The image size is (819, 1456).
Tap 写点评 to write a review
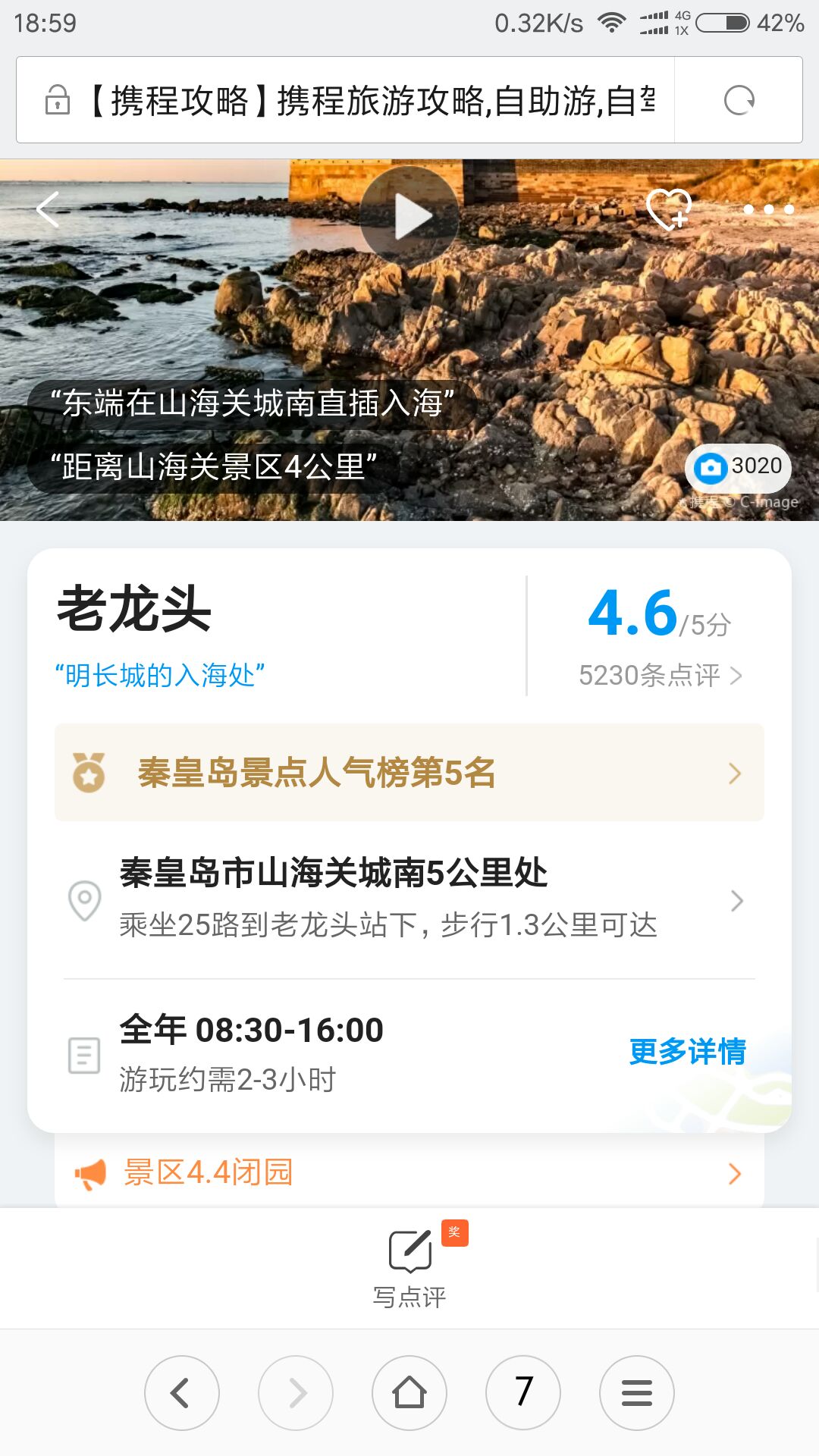(x=410, y=1268)
